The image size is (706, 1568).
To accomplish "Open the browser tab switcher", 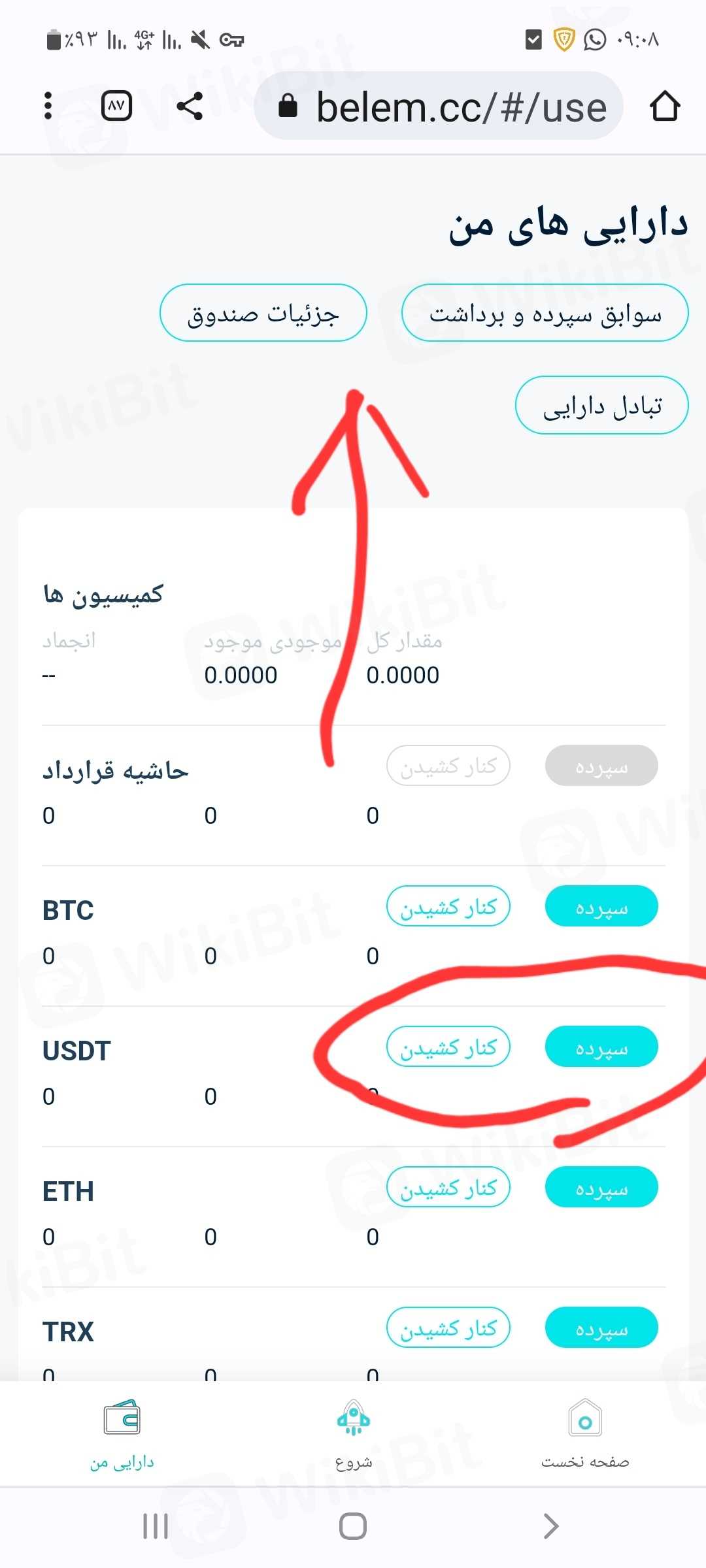I will tap(117, 106).
